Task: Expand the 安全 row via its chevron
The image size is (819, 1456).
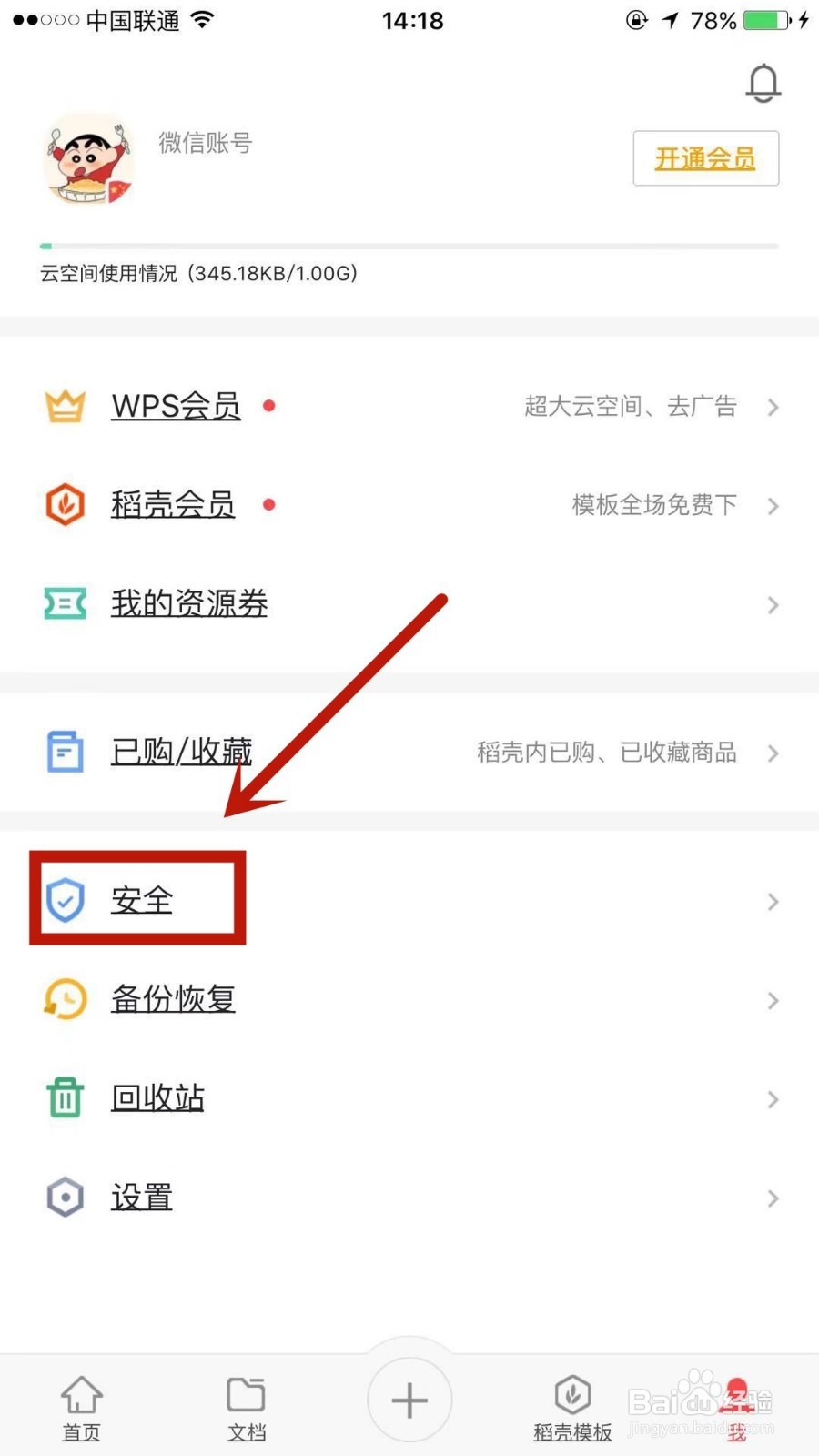Action: pyautogui.click(x=773, y=901)
